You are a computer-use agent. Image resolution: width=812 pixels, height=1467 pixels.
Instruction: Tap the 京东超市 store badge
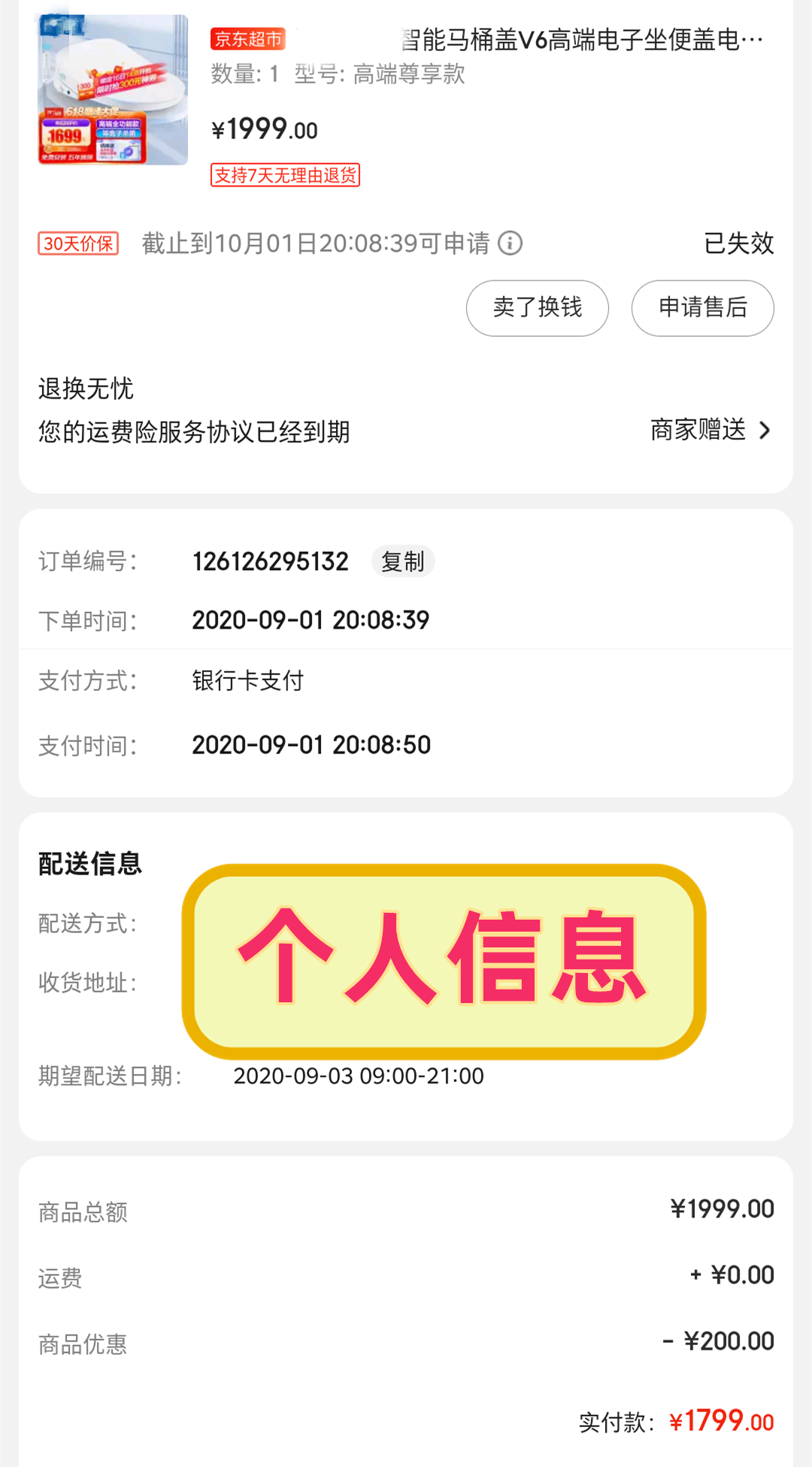(x=247, y=39)
